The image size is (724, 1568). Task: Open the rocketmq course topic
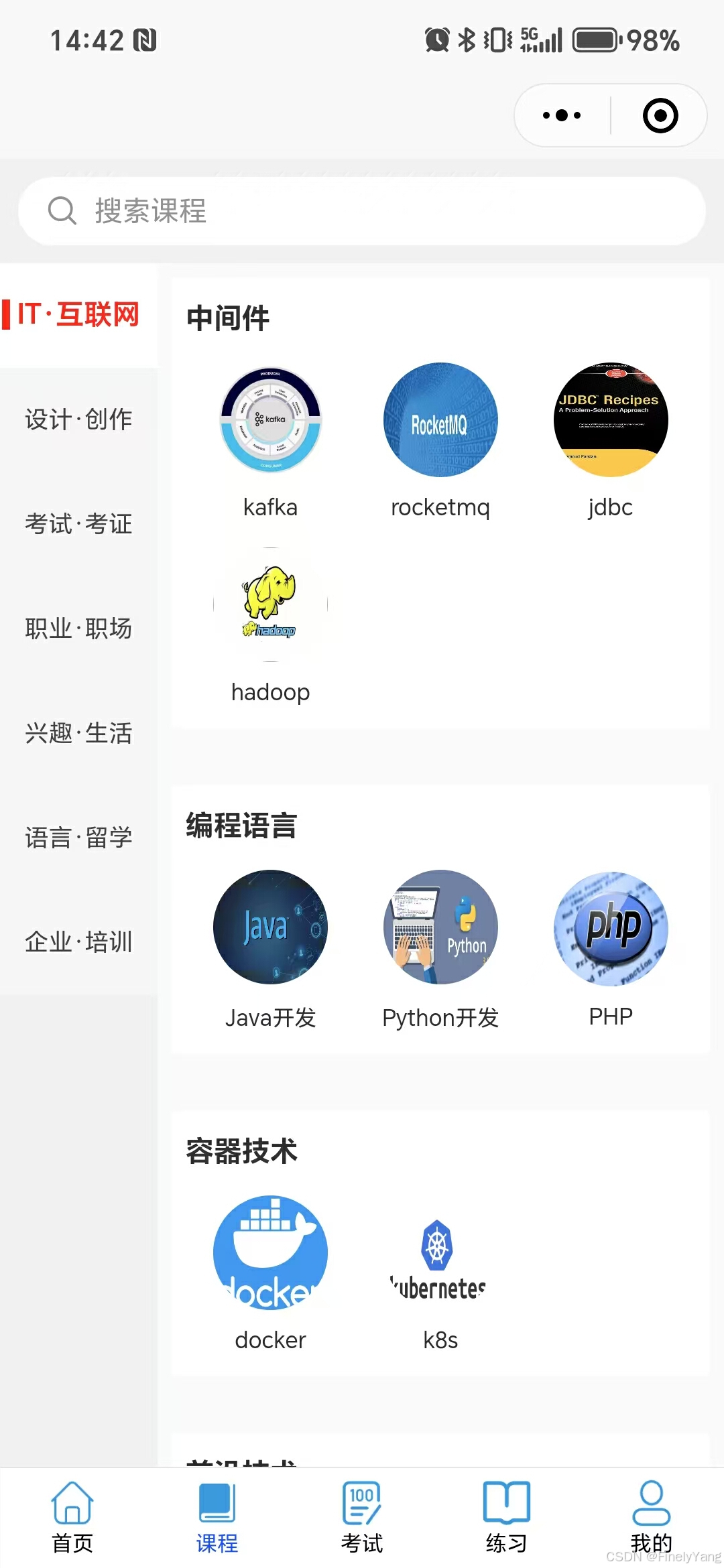440,420
